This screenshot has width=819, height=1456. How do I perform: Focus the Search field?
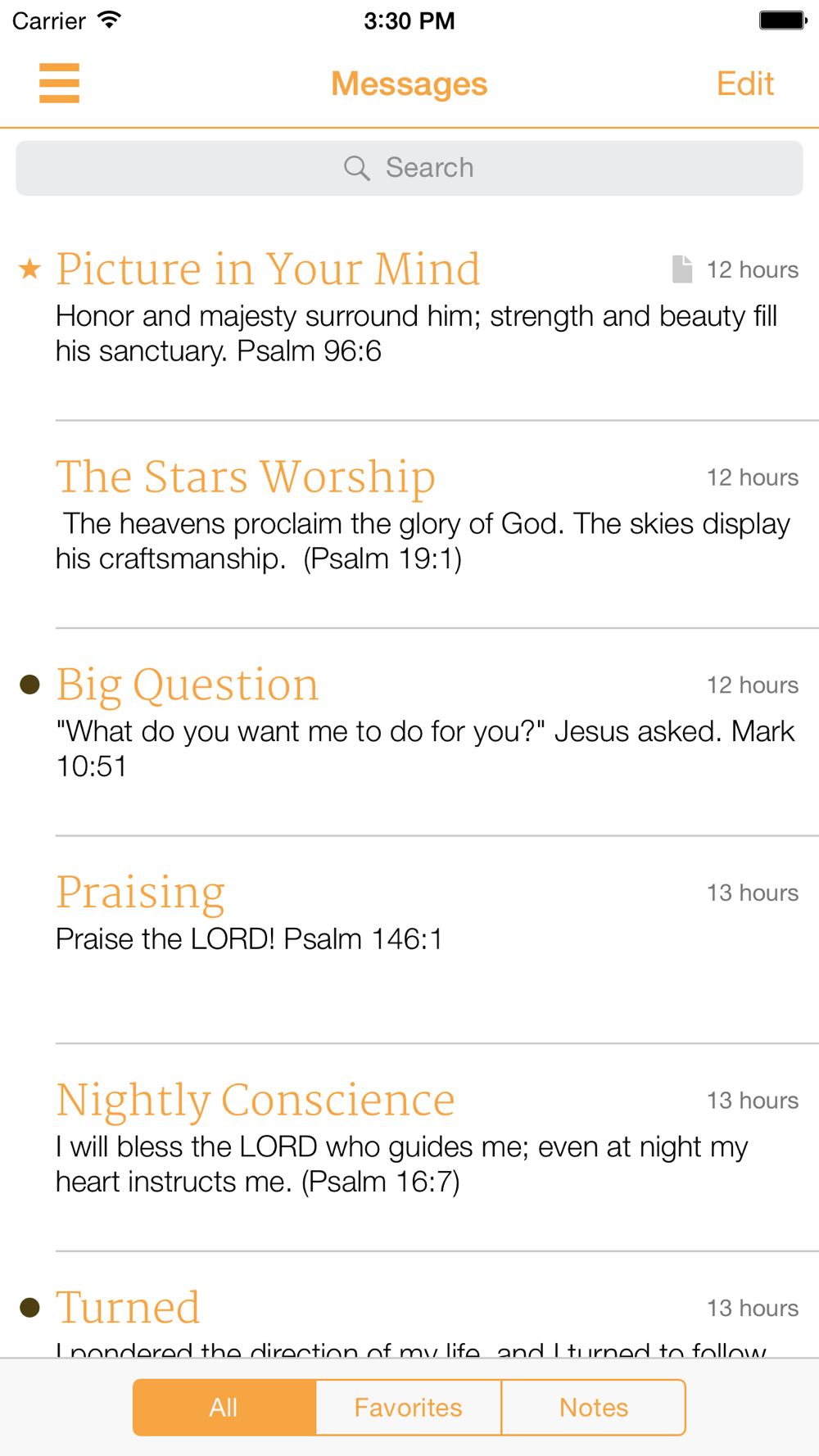409,168
